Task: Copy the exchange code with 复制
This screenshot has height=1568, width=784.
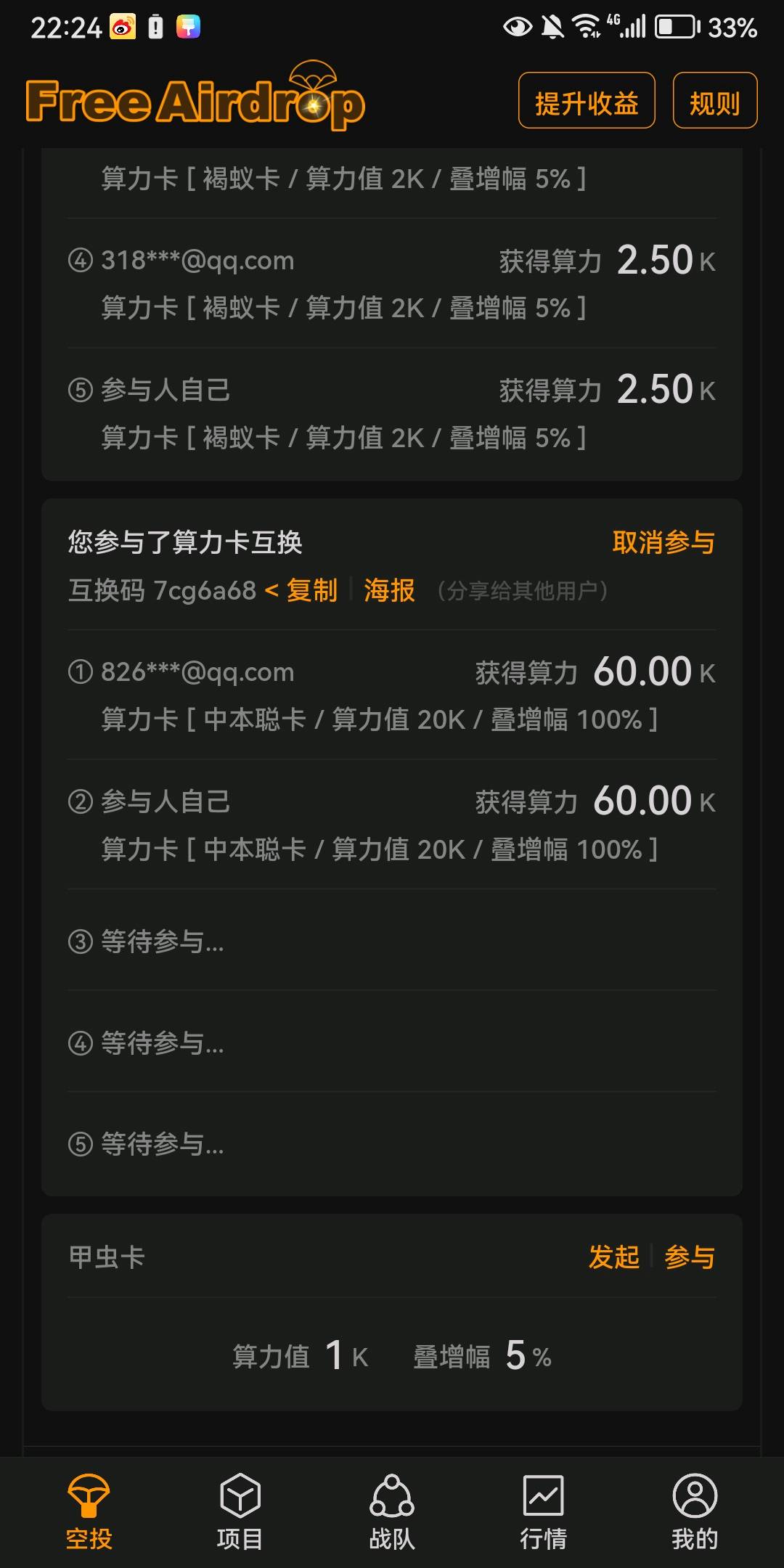Action: (x=311, y=590)
